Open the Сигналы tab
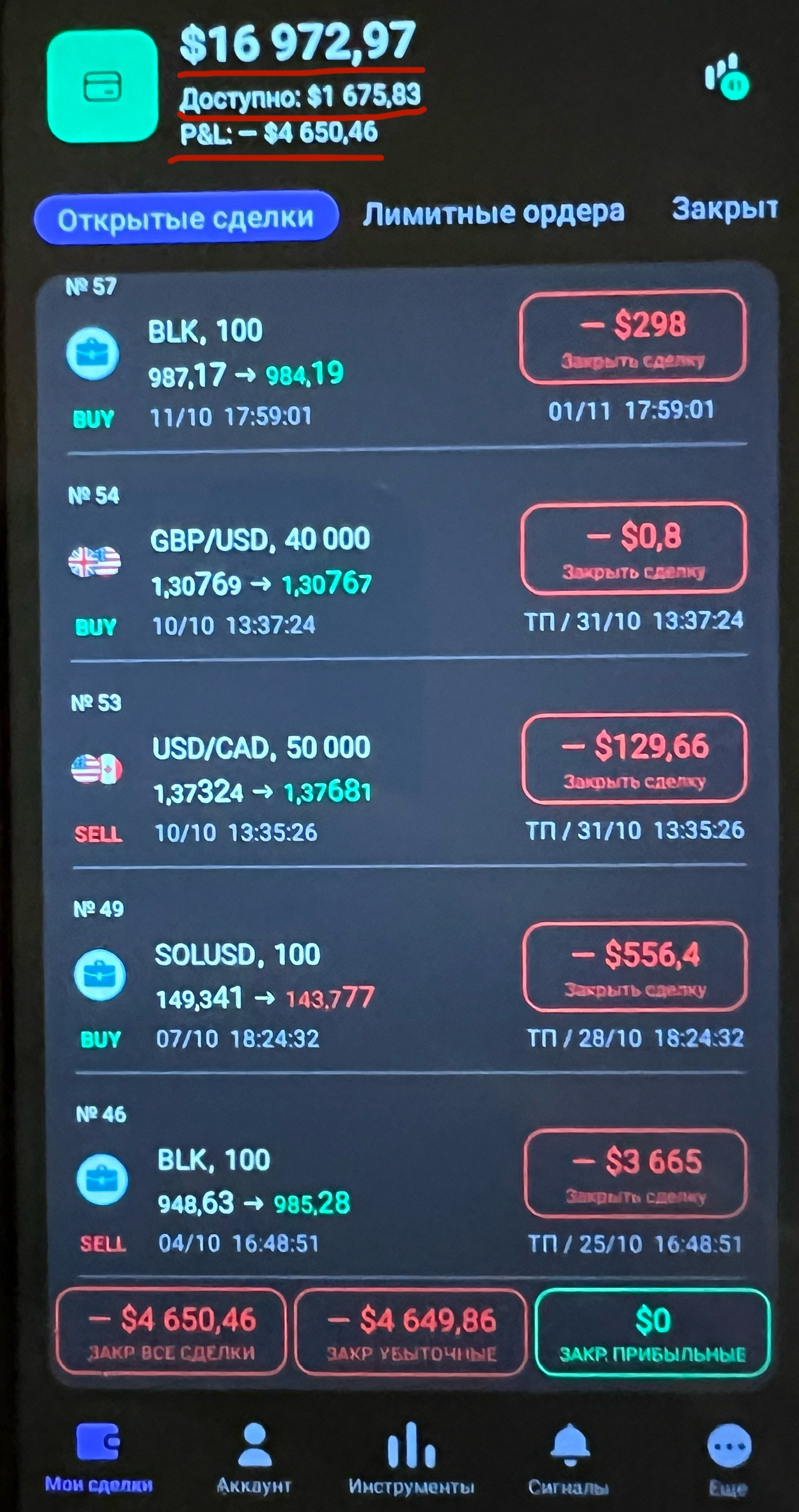The height and width of the screenshot is (1512, 799). 569,1458
